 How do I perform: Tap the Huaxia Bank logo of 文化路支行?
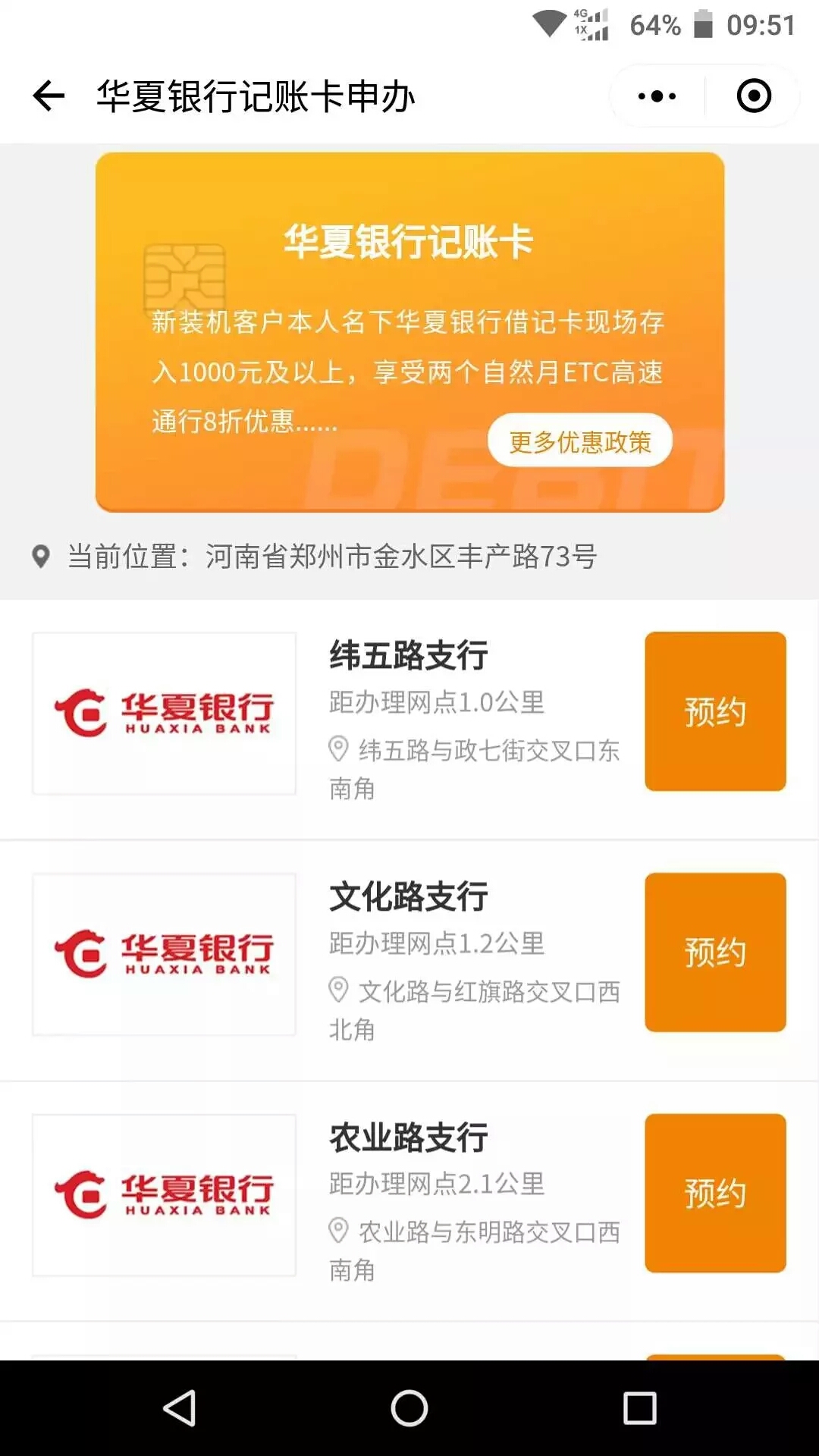click(x=164, y=952)
